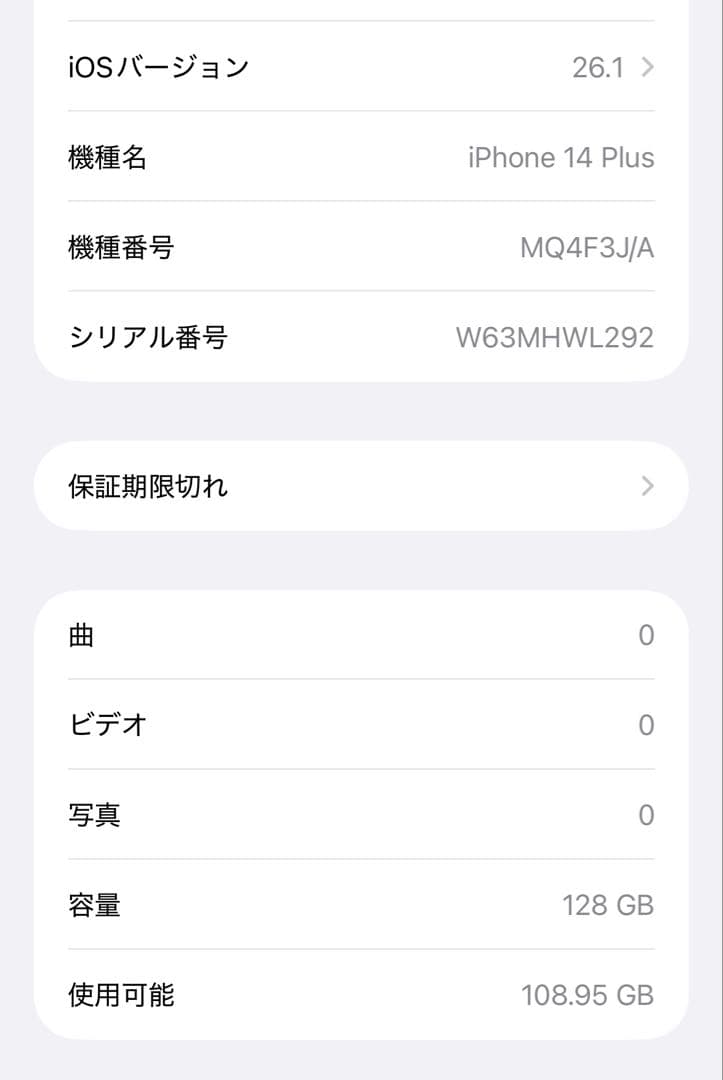723x1080 pixels.
Task: Open the iOSバージョン details row
Action: click(x=360, y=67)
